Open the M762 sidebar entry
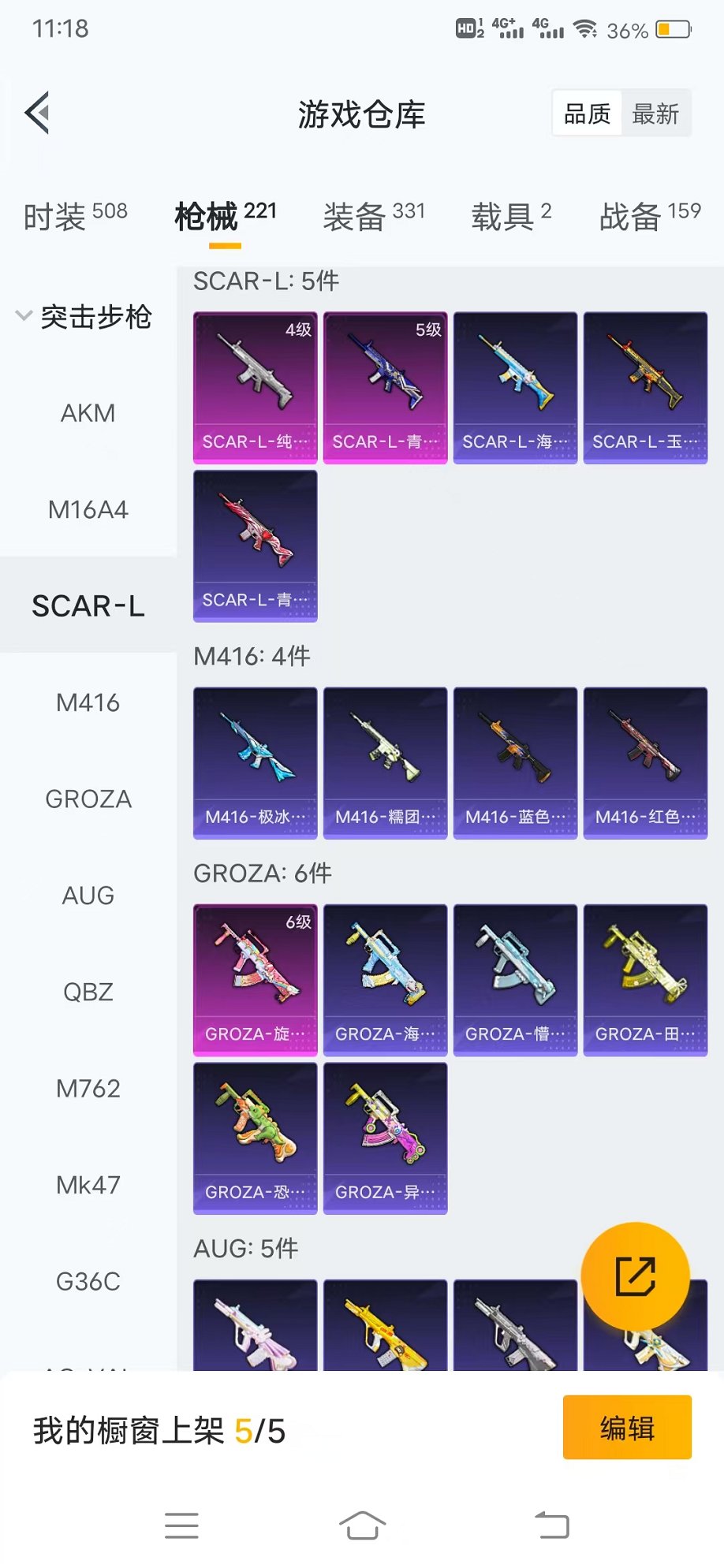This screenshot has width=724, height=1568. click(x=88, y=1089)
